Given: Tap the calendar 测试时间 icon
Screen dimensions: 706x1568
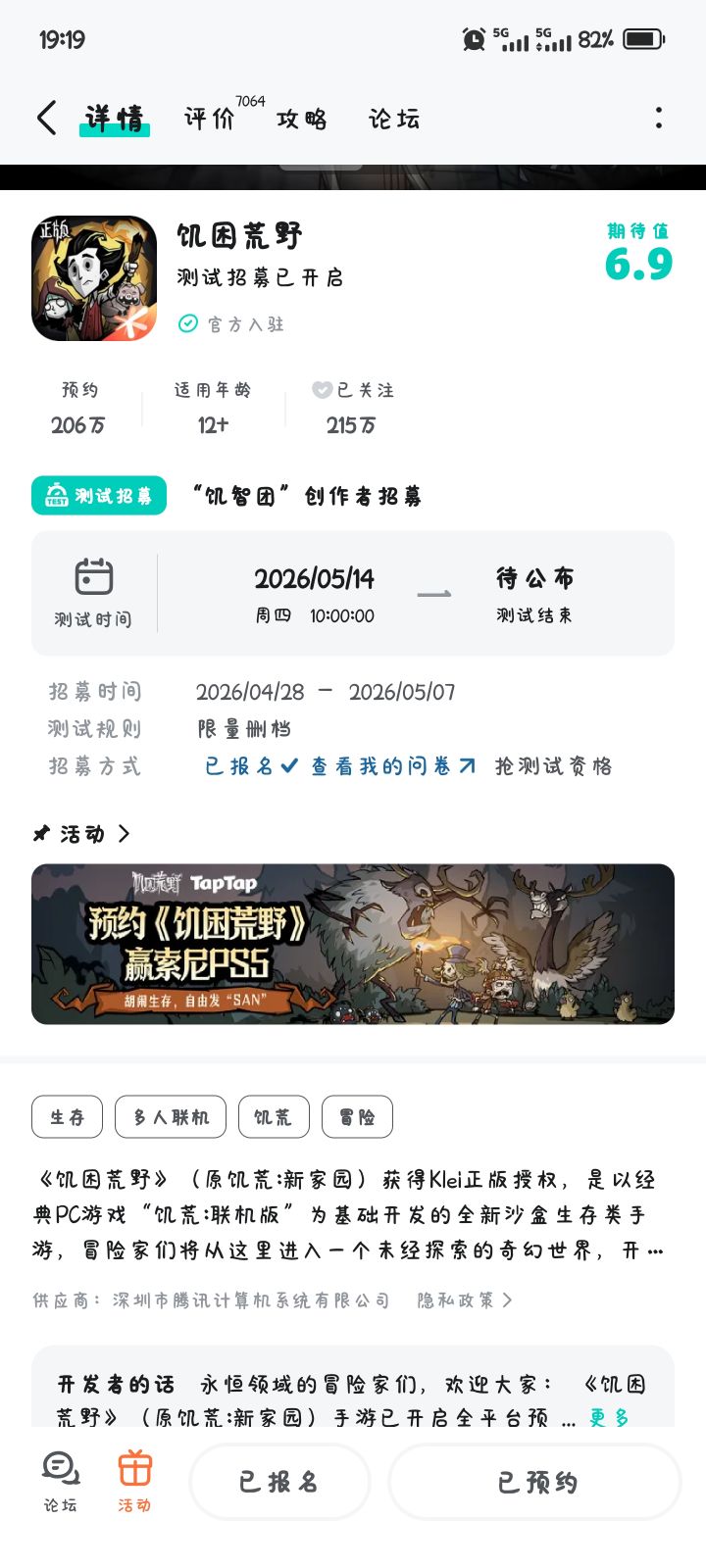Looking at the screenshot, I should [94, 579].
